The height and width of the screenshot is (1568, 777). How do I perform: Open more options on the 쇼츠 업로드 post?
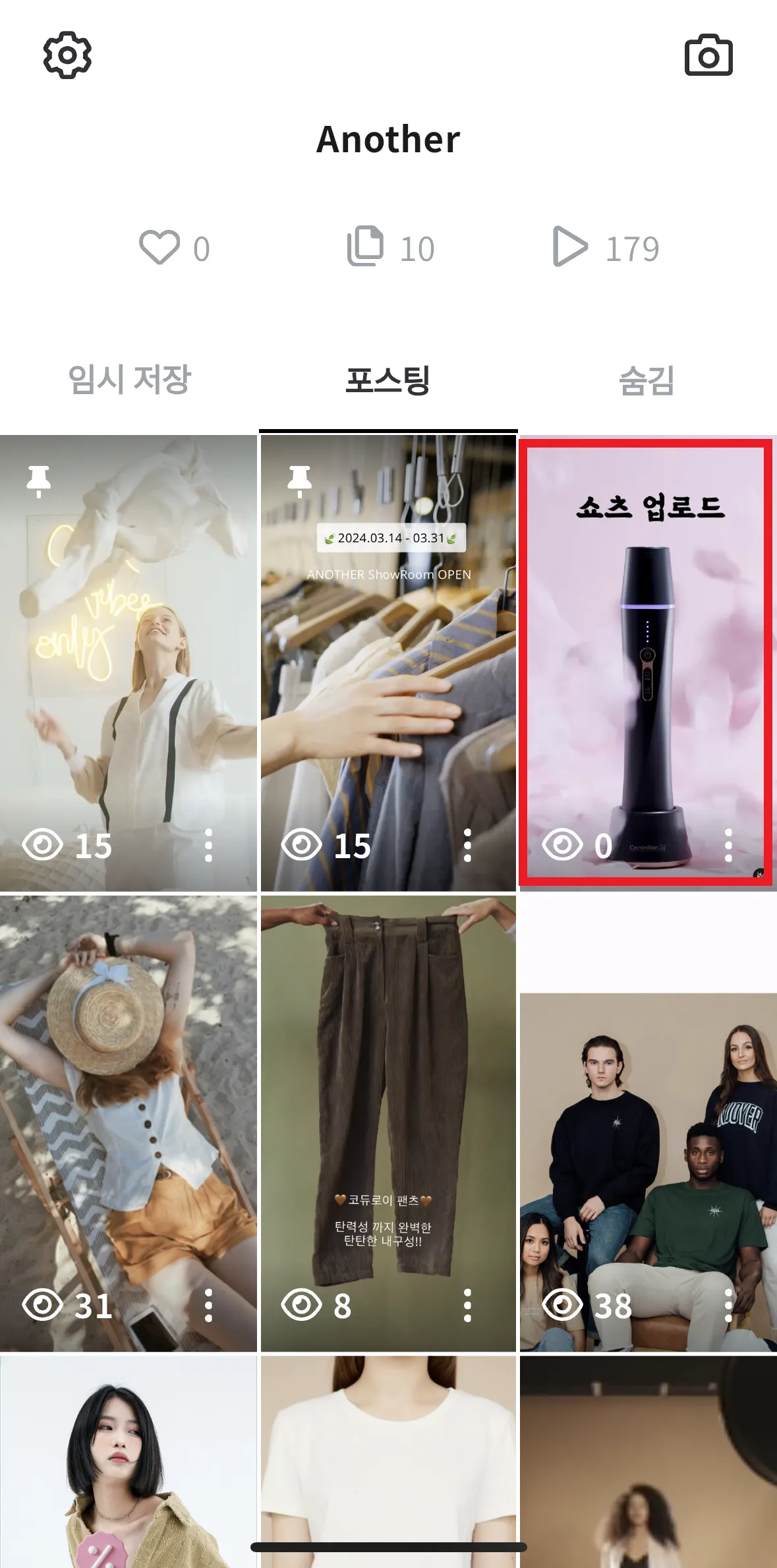728,846
